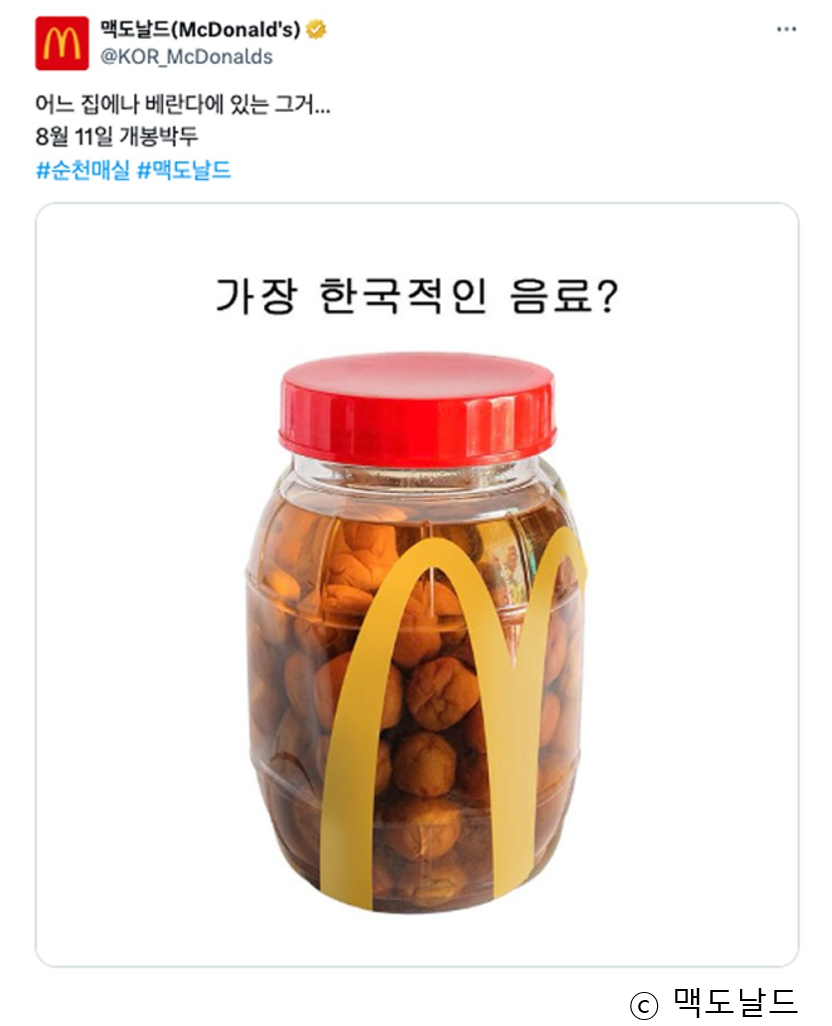
Task: Open the @KOR_McDonalds account name
Action: (x=186, y=57)
